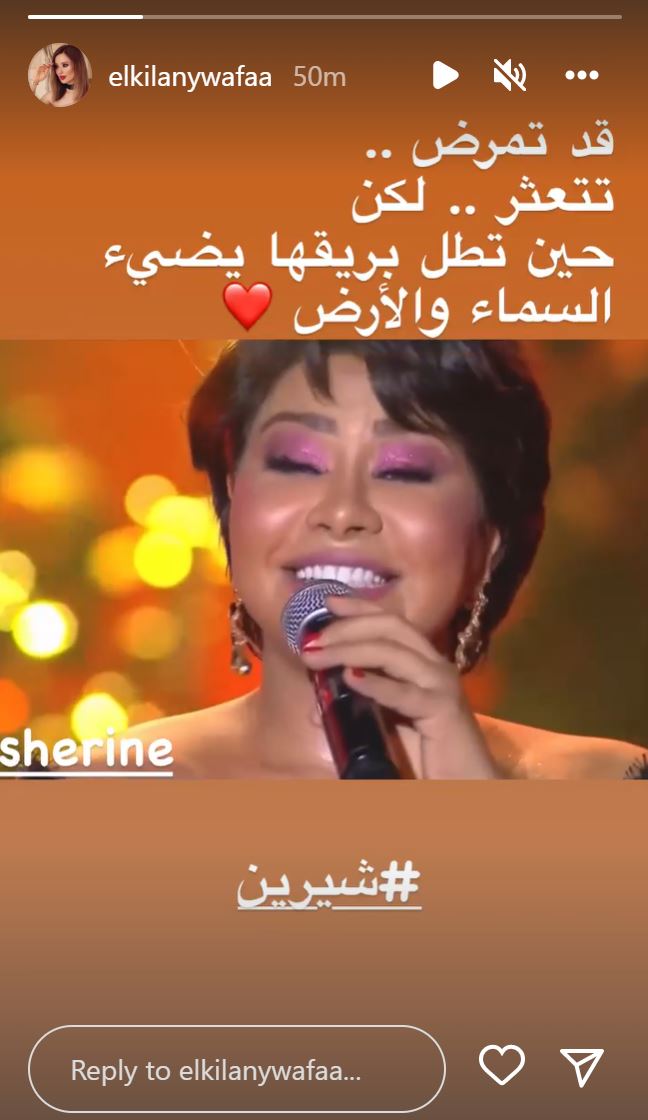
Task: Play the story
Action: point(445,75)
